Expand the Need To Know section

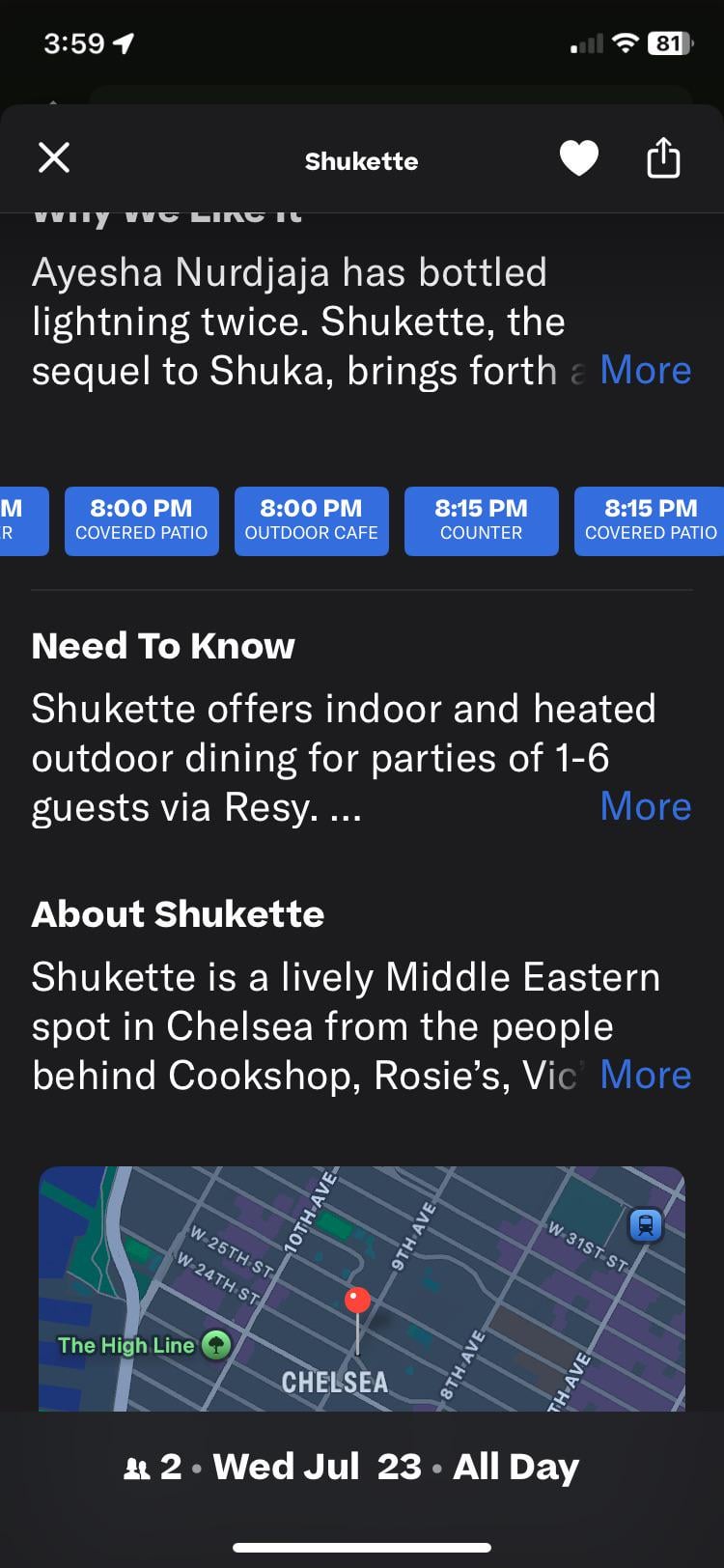click(645, 807)
